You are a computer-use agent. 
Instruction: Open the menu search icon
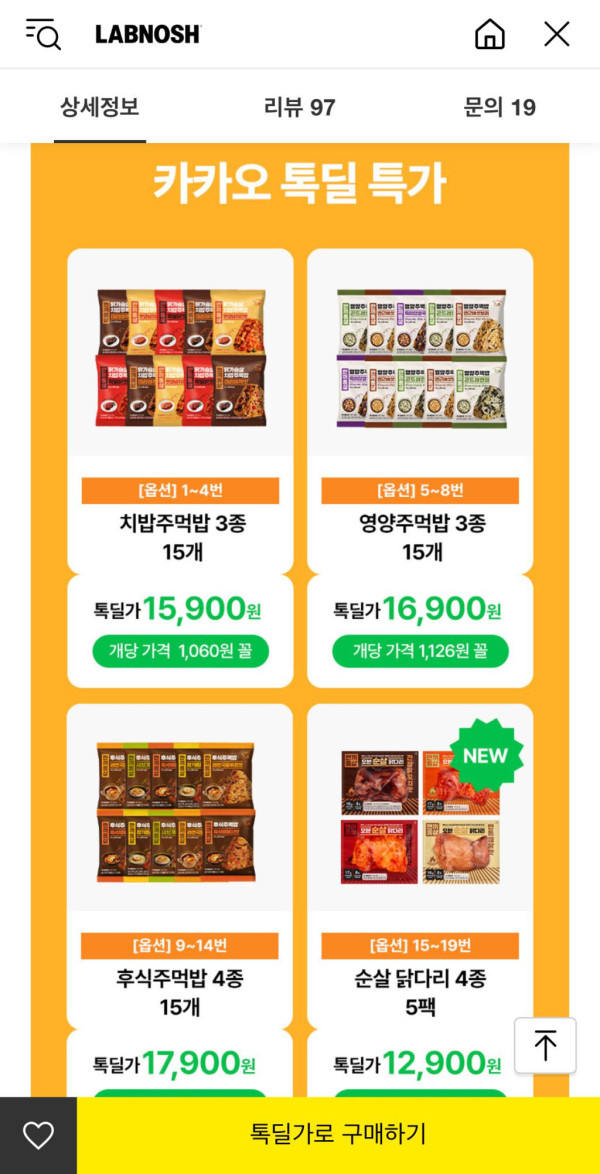pos(43,34)
